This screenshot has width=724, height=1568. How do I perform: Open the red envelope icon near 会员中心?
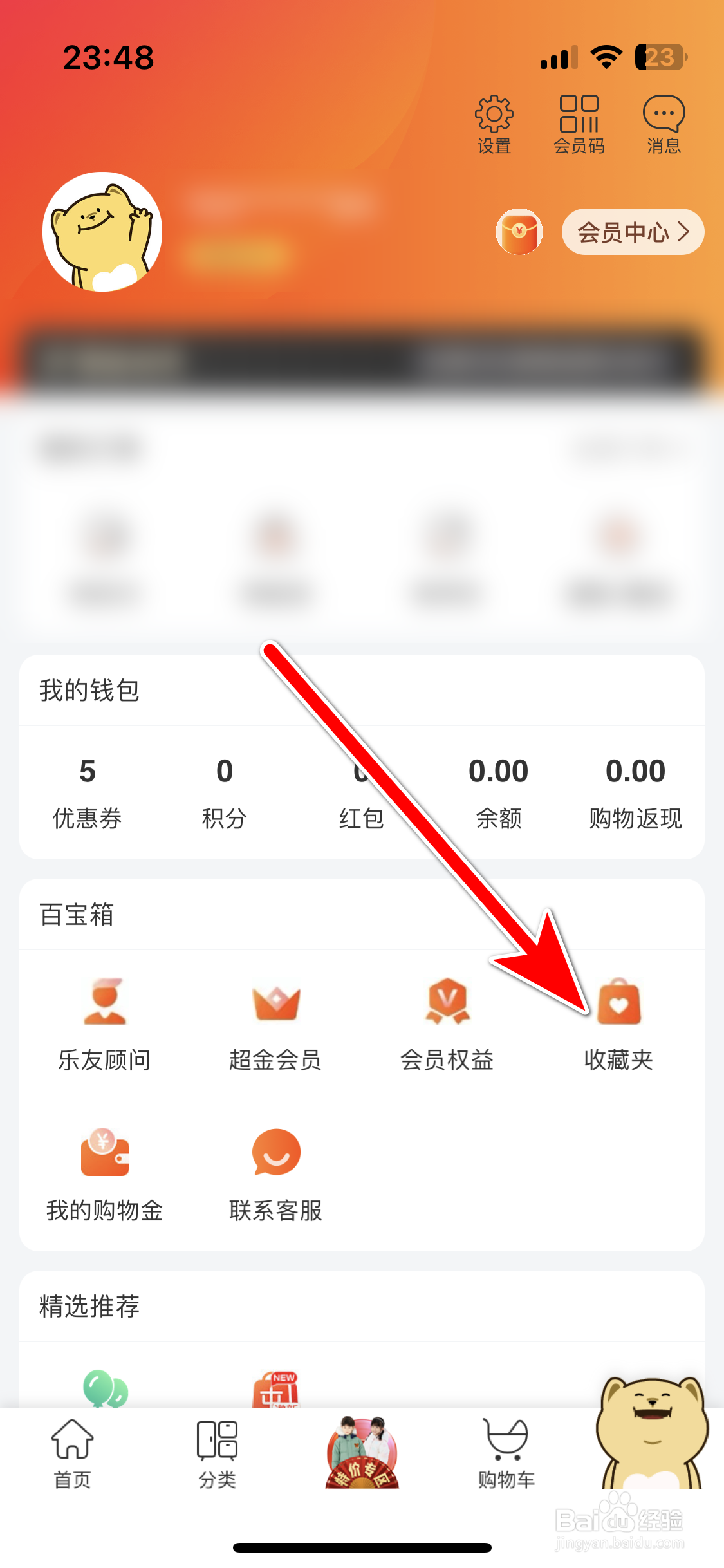pyautogui.click(x=519, y=232)
